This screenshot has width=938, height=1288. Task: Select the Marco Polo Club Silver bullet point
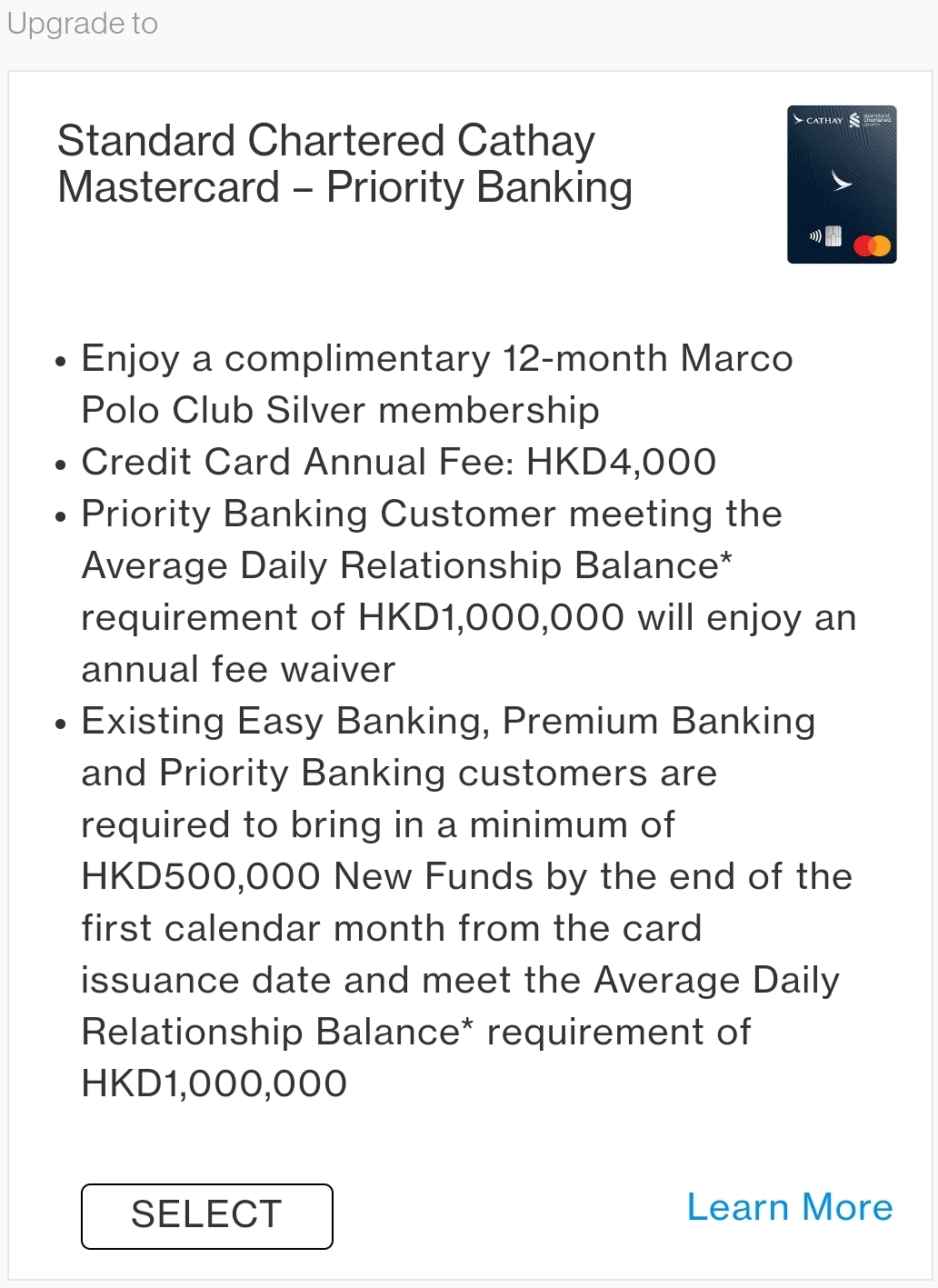click(436, 384)
